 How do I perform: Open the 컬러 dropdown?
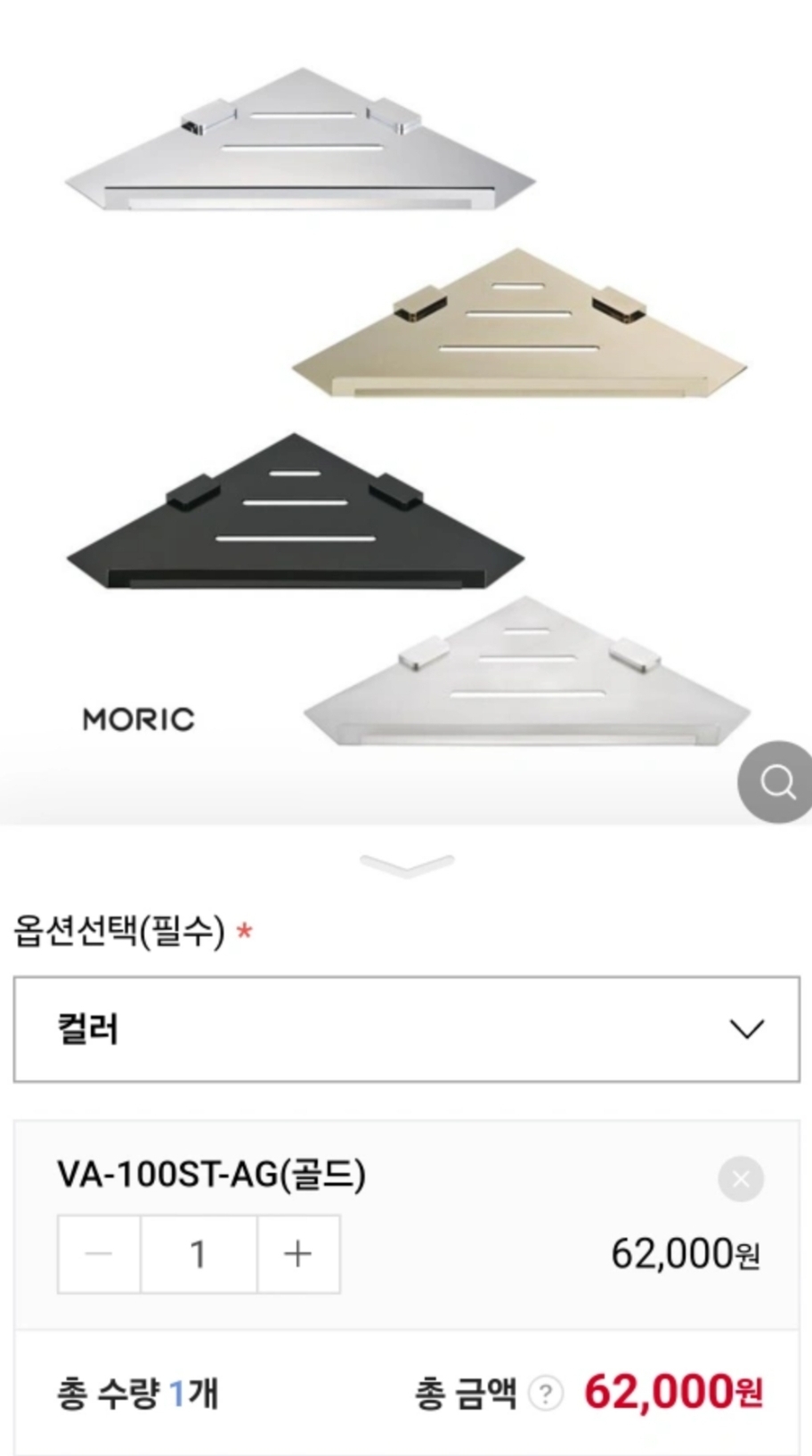pyautogui.click(x=406, y=1029)
